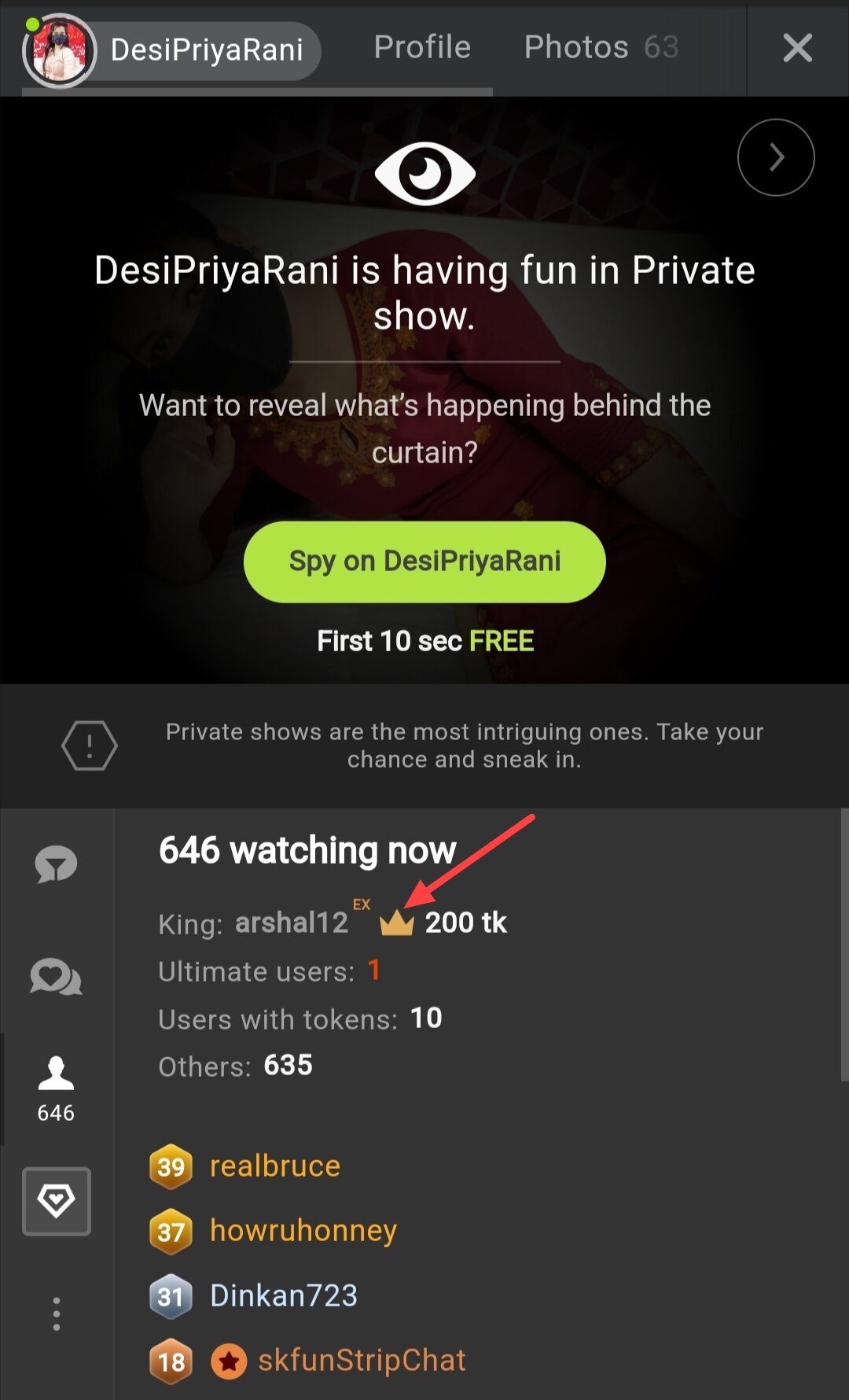
Task: Open the diamond tip menu icon
Action: pyautogui.click(x=56, y=1201)
